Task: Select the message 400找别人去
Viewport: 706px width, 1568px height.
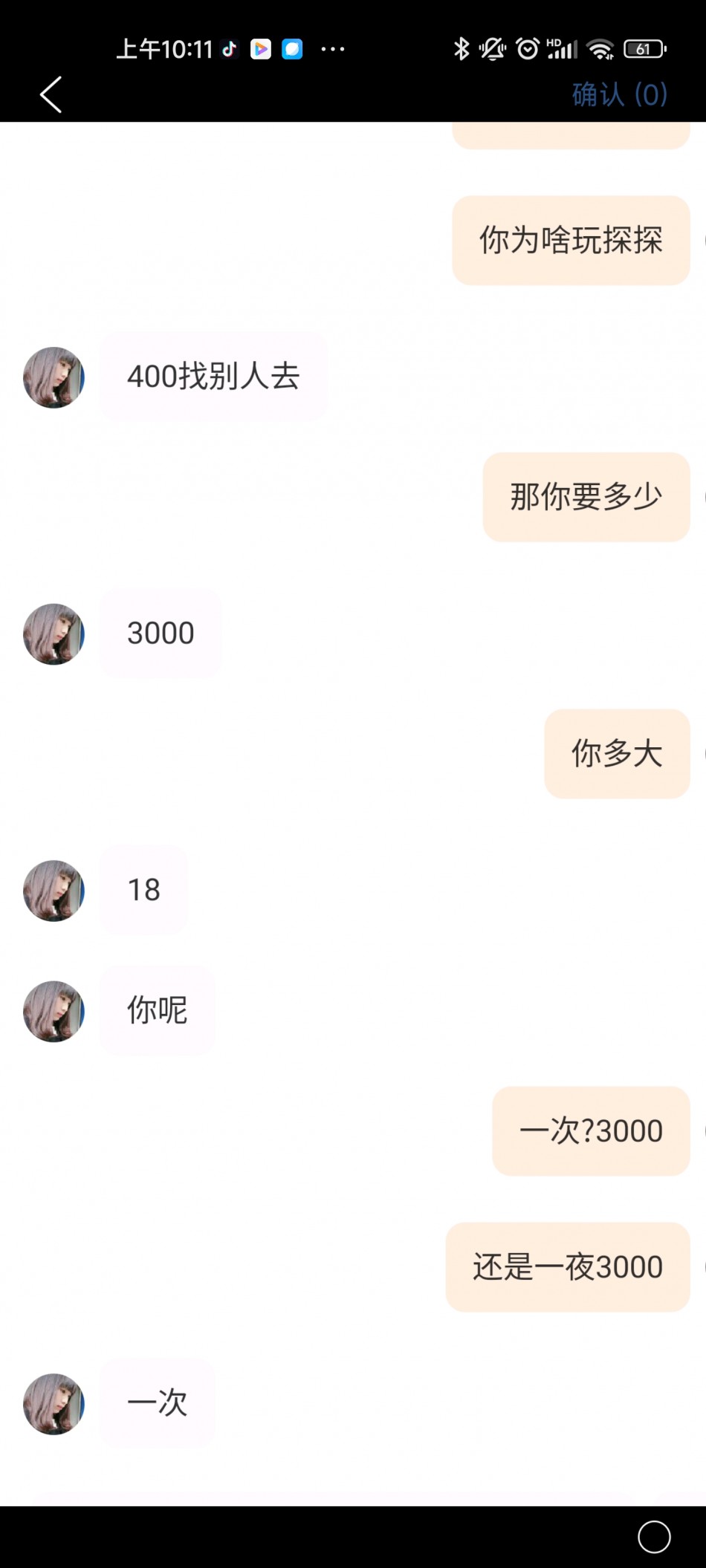Action: (x=213, y=376)
